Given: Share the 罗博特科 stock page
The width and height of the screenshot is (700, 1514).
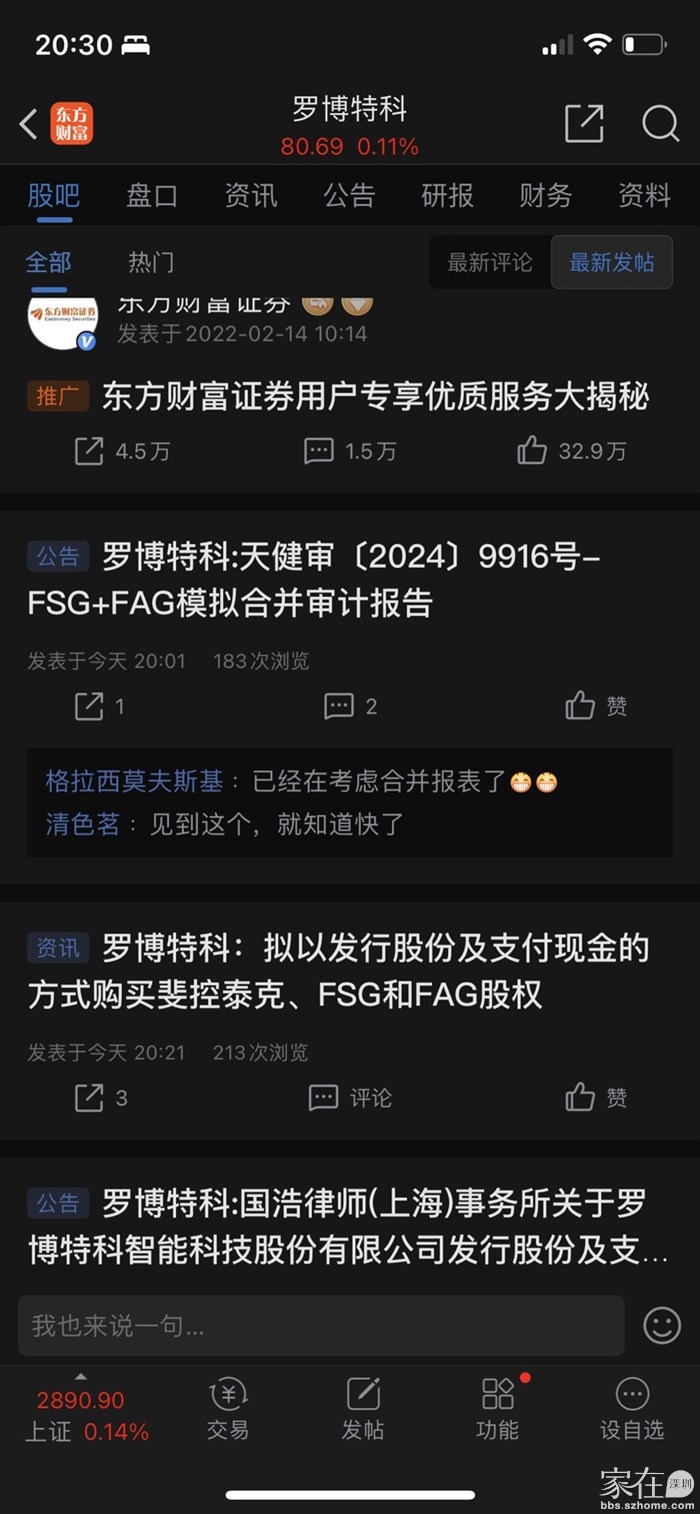Looking at the screenshot, I should pos(584,124).
